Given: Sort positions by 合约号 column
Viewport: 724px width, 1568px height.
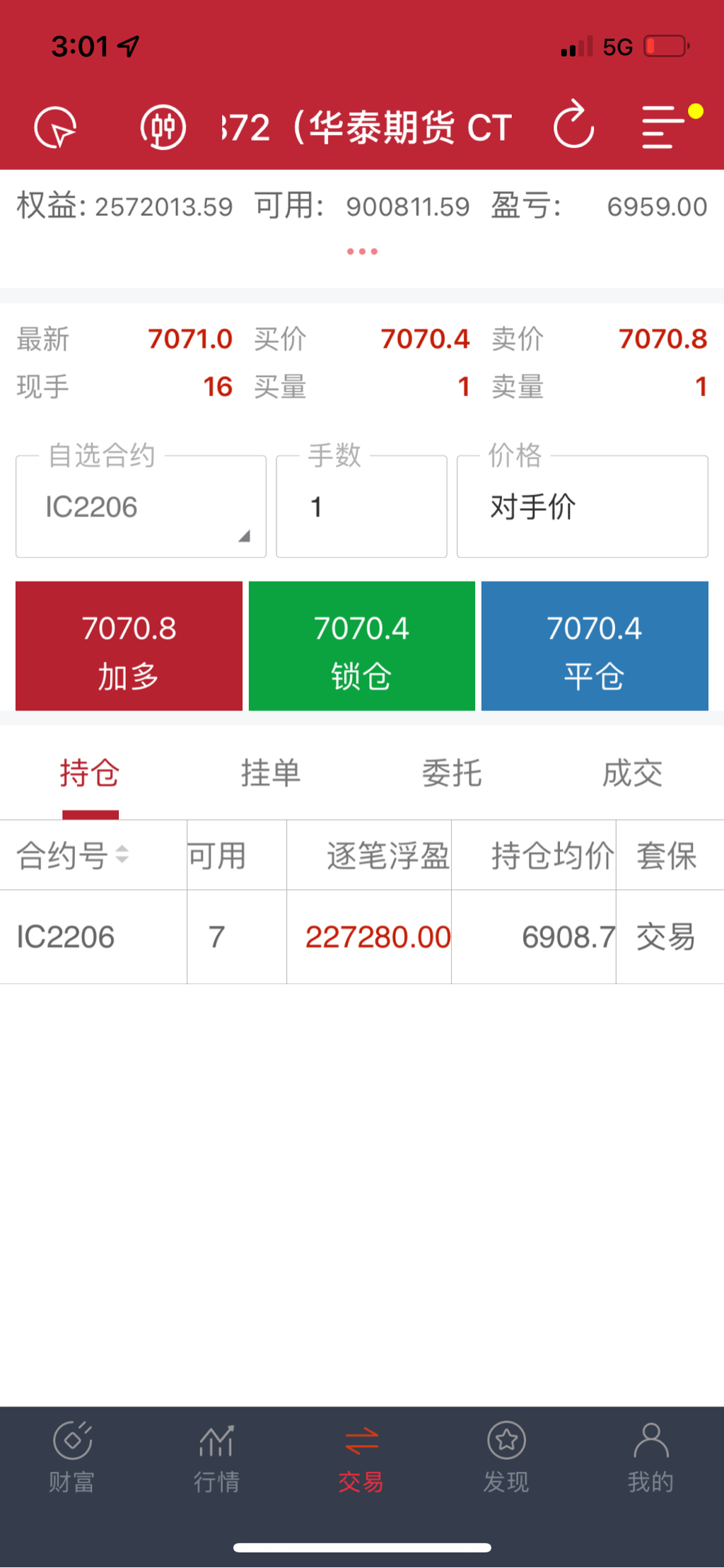Looking at the screenshot, I should coord(73,855).
